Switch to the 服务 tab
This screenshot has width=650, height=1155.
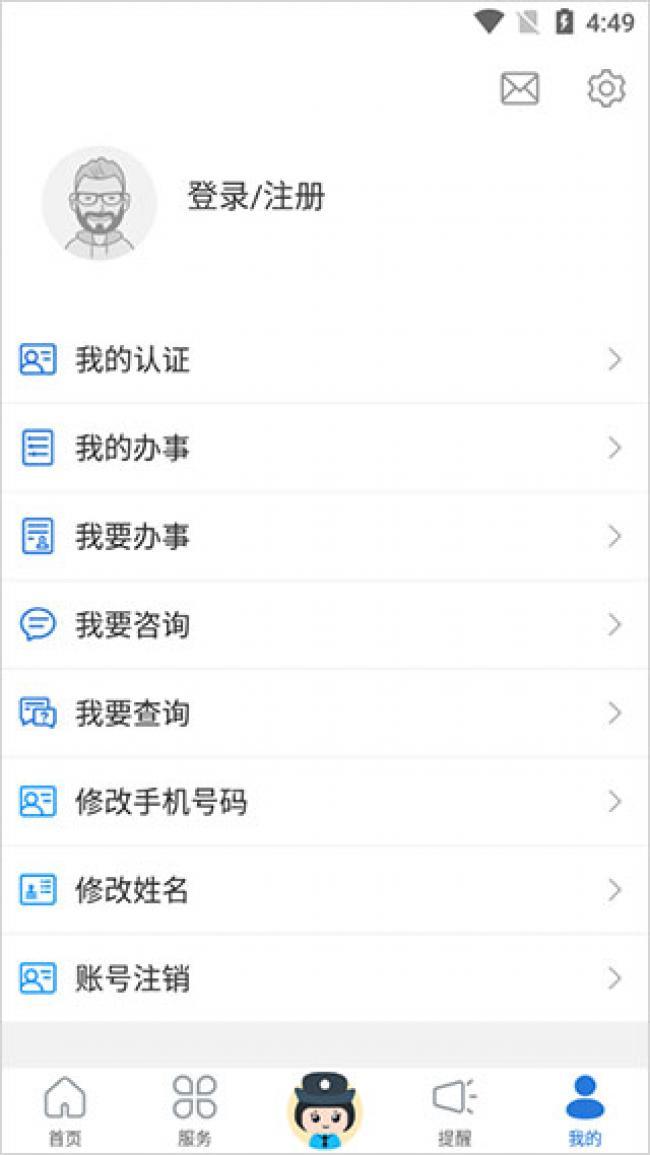tap(194, 1110)
